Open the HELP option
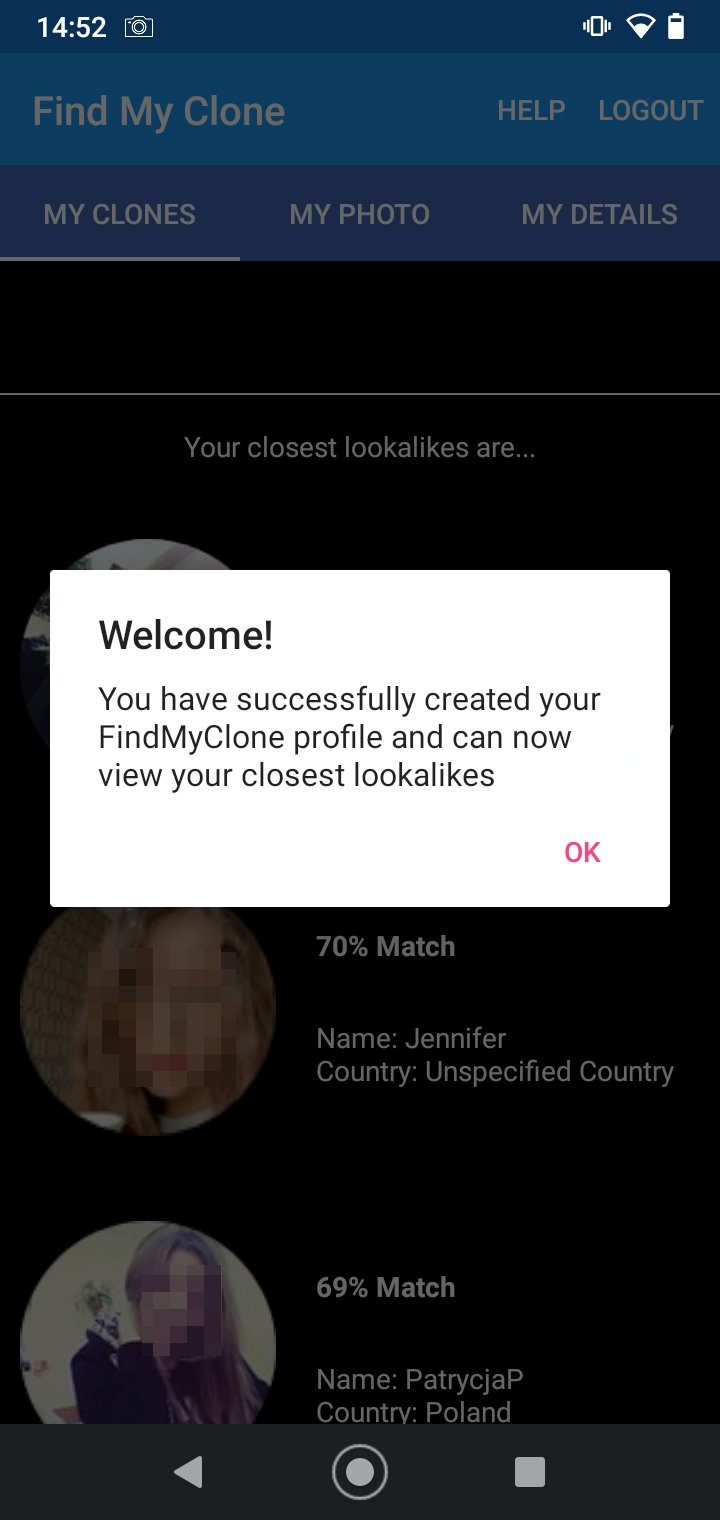 (531, 110)
